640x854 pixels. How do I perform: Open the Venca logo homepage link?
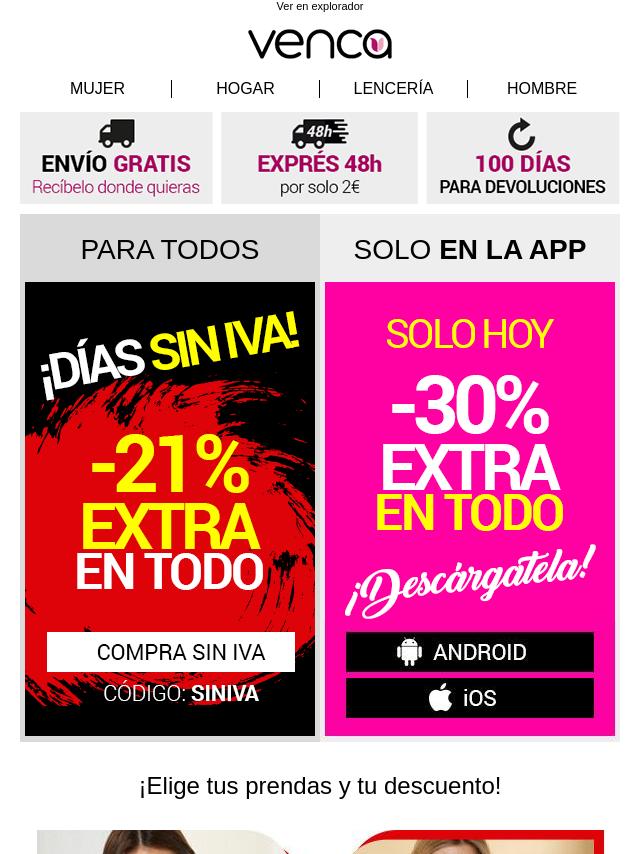tap(320, 44)
